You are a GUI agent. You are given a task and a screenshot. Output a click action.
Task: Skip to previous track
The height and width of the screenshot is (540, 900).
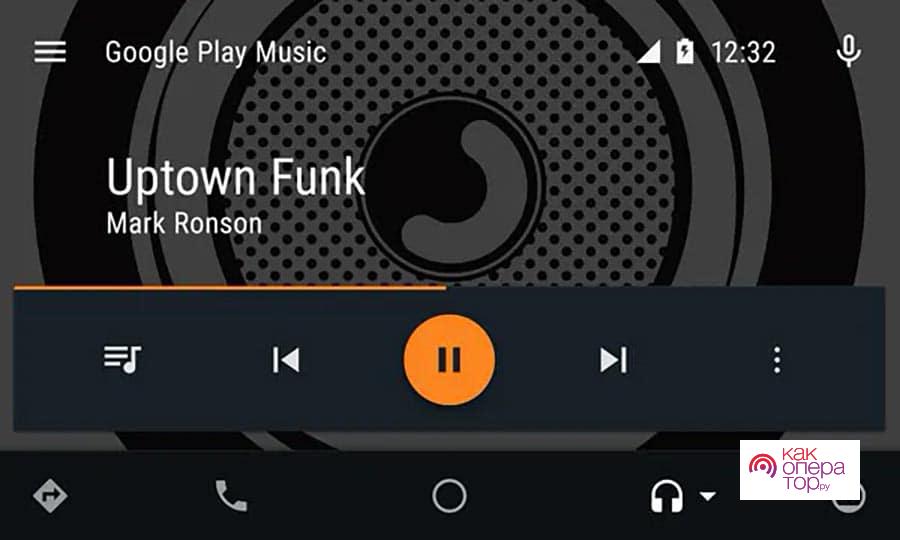click(x=286, y=360)
